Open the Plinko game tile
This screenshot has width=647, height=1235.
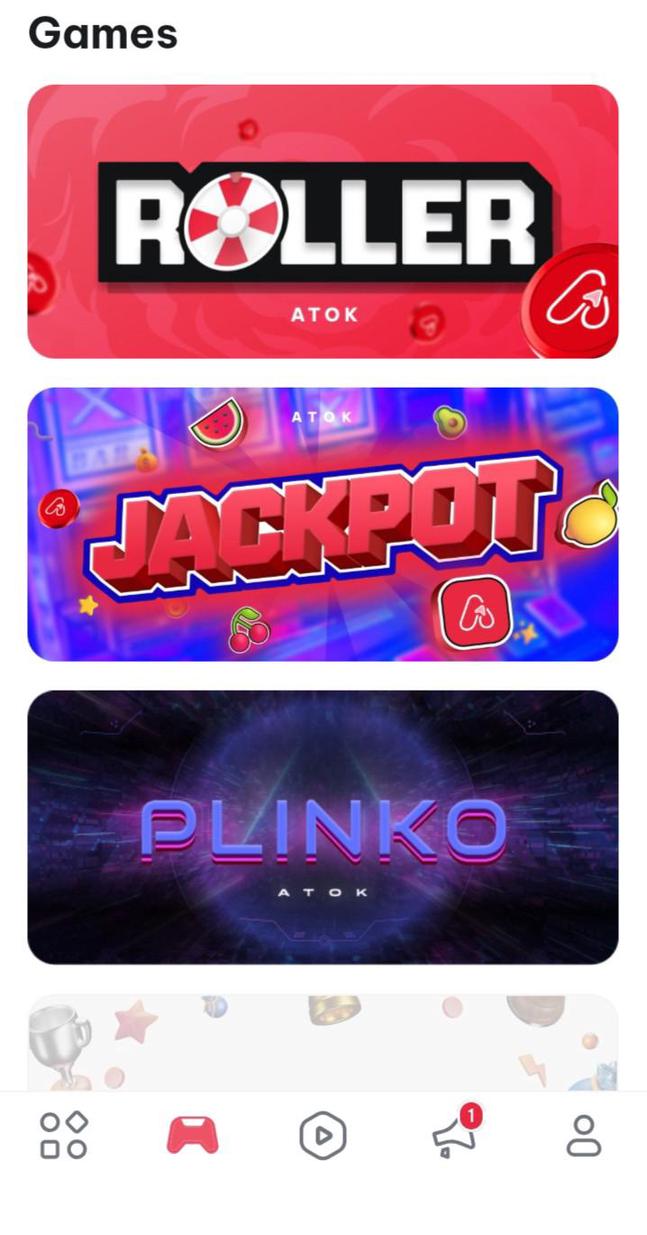click(322, 827)
